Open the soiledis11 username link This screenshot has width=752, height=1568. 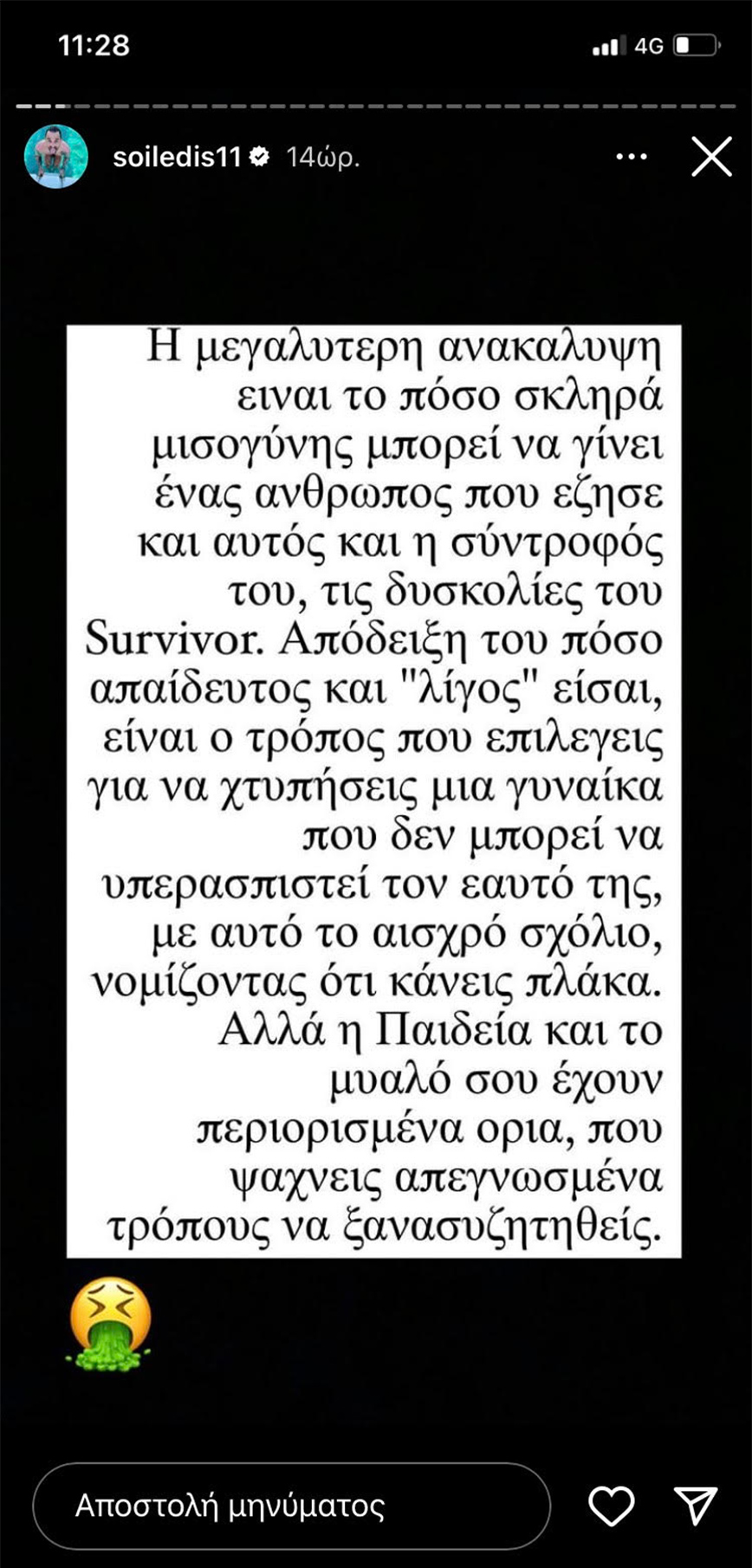(x=177, y=157)
